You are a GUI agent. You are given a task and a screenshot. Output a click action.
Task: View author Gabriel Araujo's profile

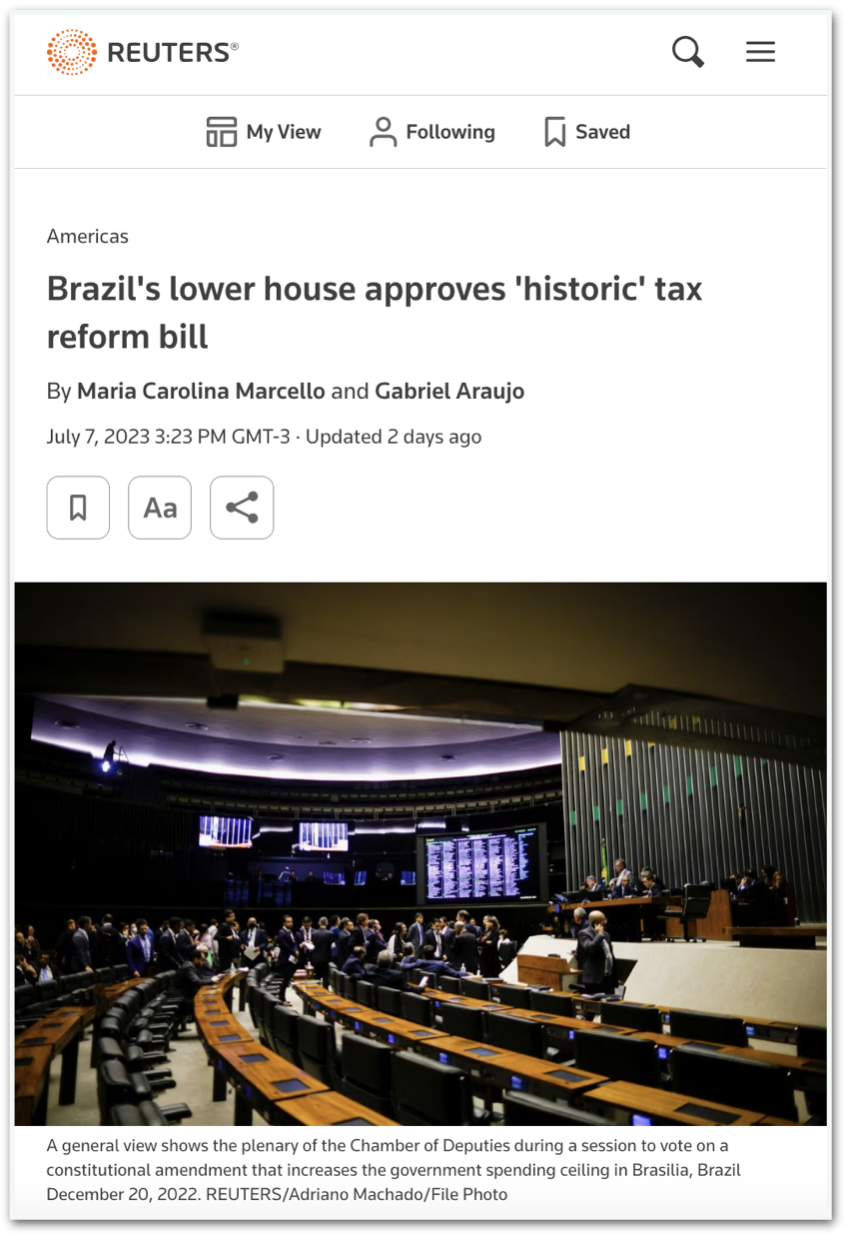coord(449,391)
